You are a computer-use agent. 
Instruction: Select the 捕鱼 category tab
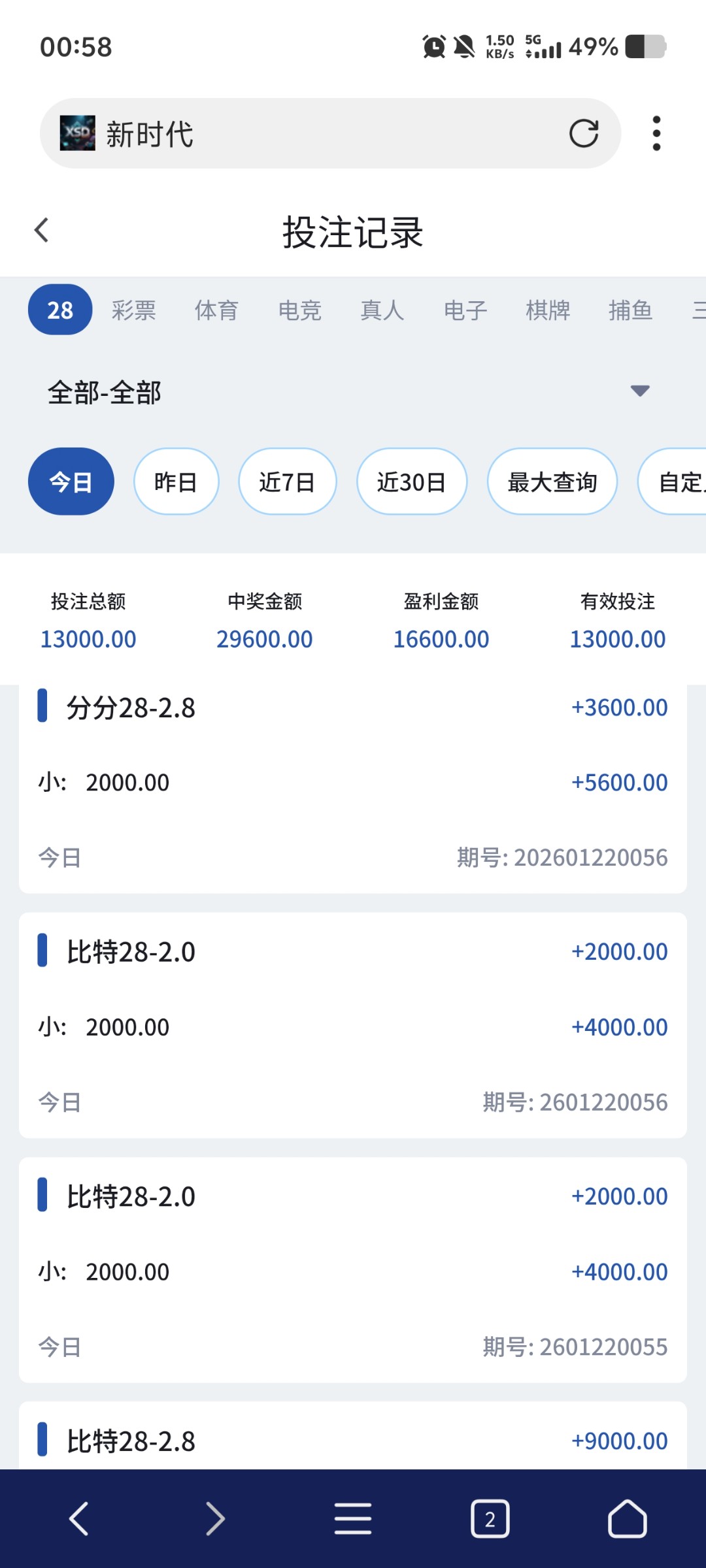(630, 310)
